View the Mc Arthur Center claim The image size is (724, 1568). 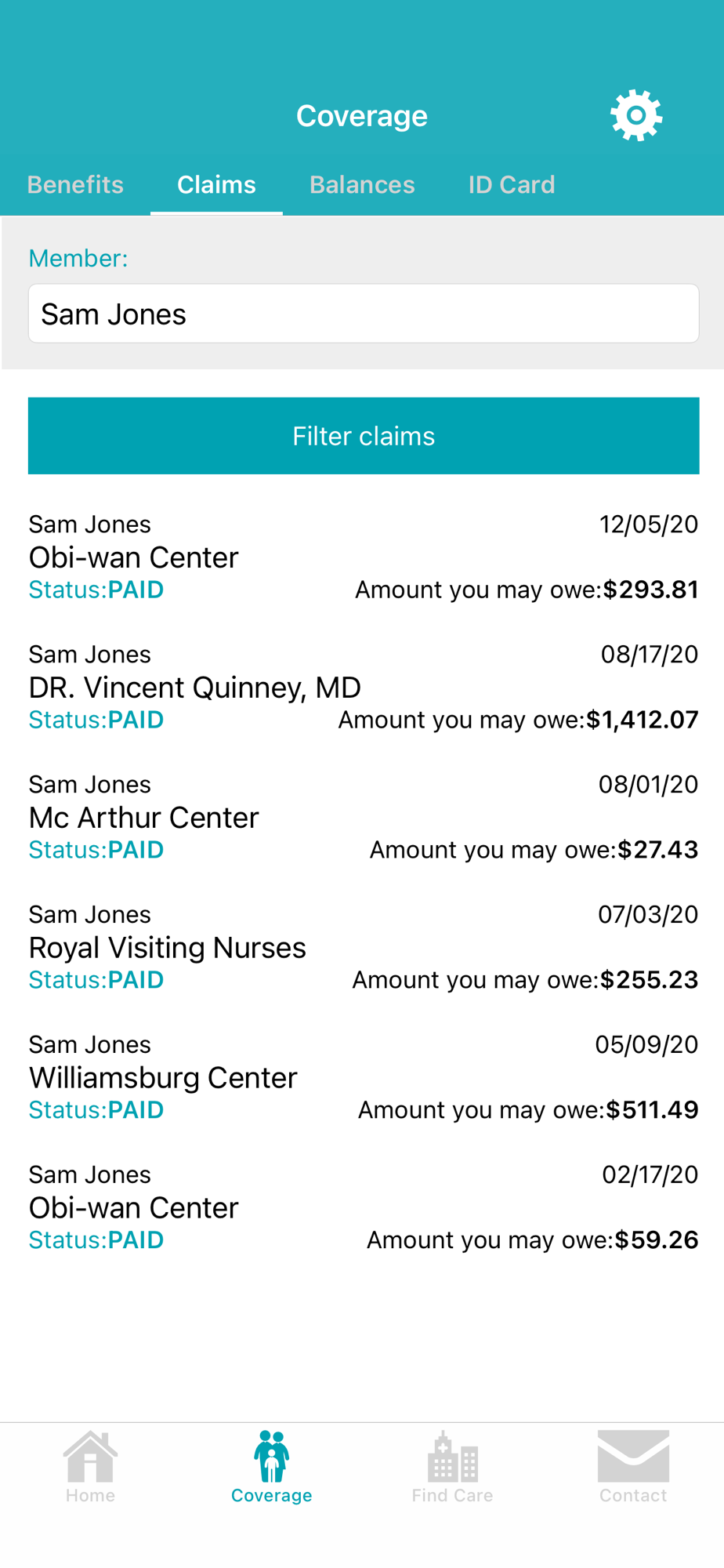364,818
